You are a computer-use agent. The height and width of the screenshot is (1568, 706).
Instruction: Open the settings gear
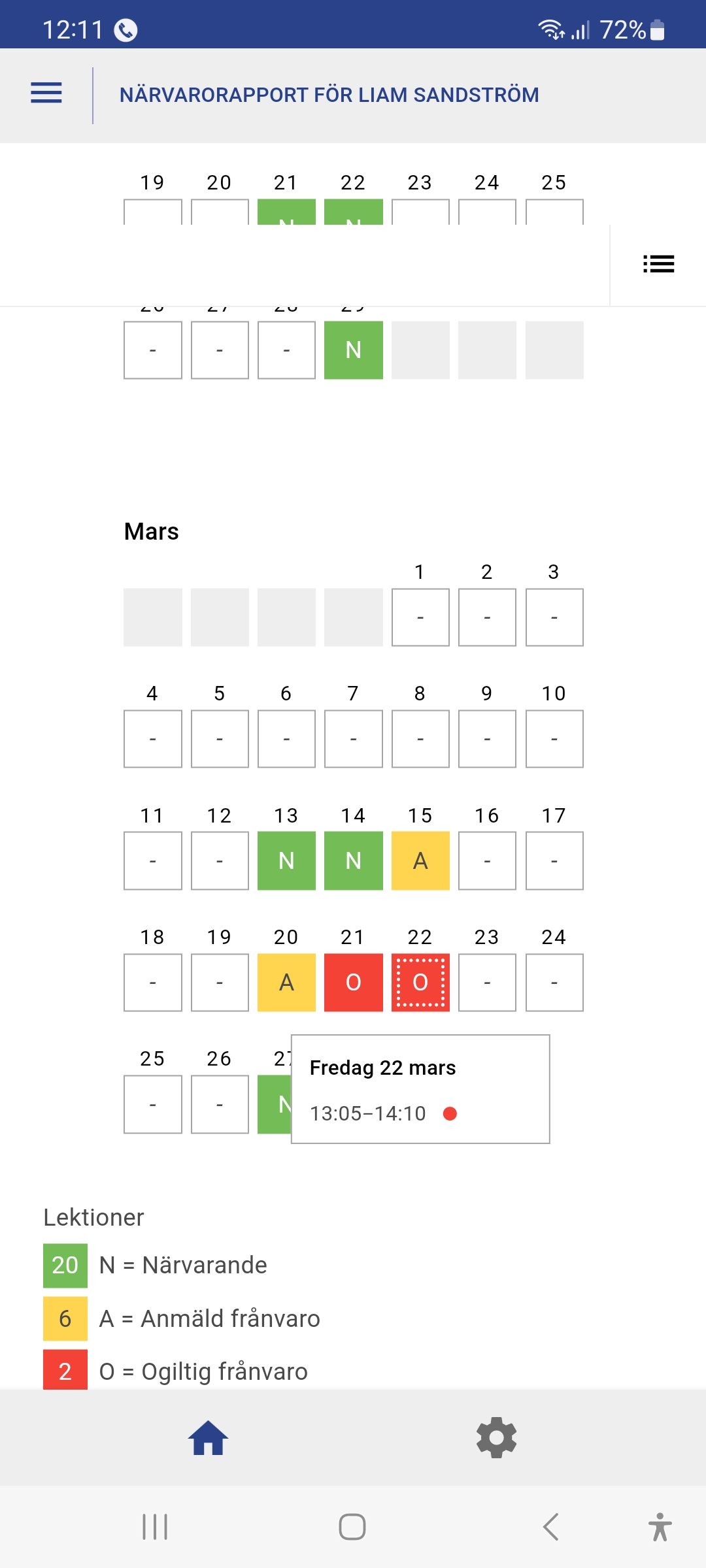tap(497, 1438)
